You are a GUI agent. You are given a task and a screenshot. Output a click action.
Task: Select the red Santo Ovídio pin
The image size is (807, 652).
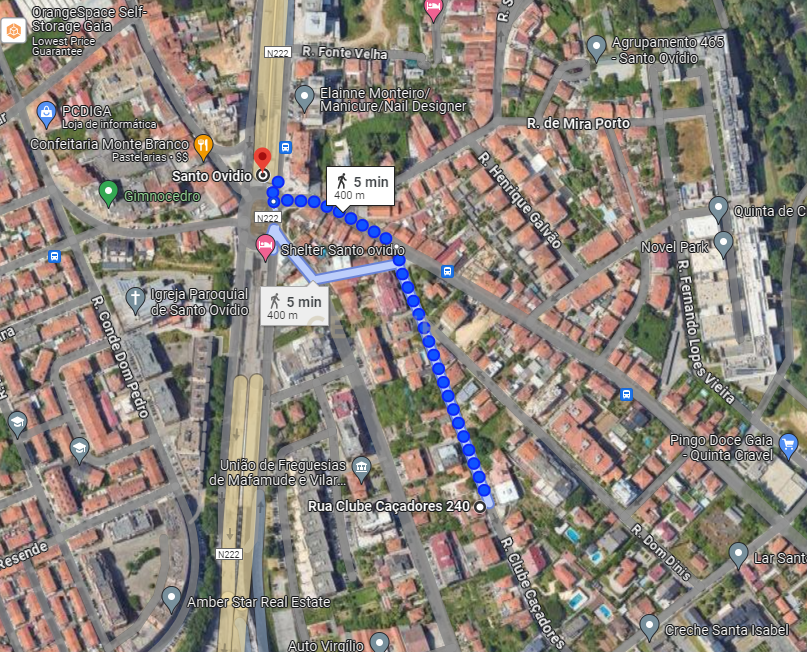[x=262, y=160]
